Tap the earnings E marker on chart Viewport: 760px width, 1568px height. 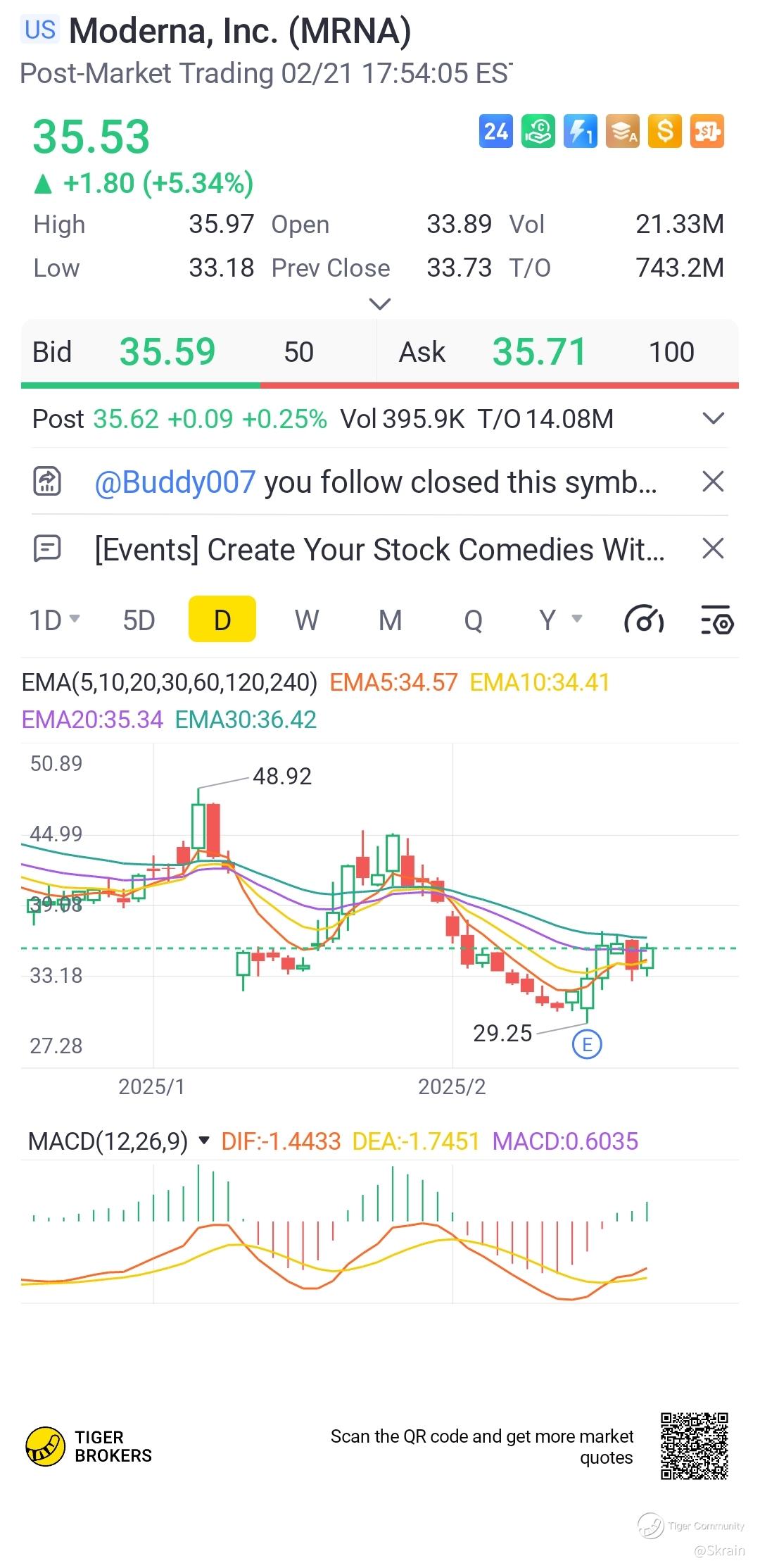click(587, 1044)
